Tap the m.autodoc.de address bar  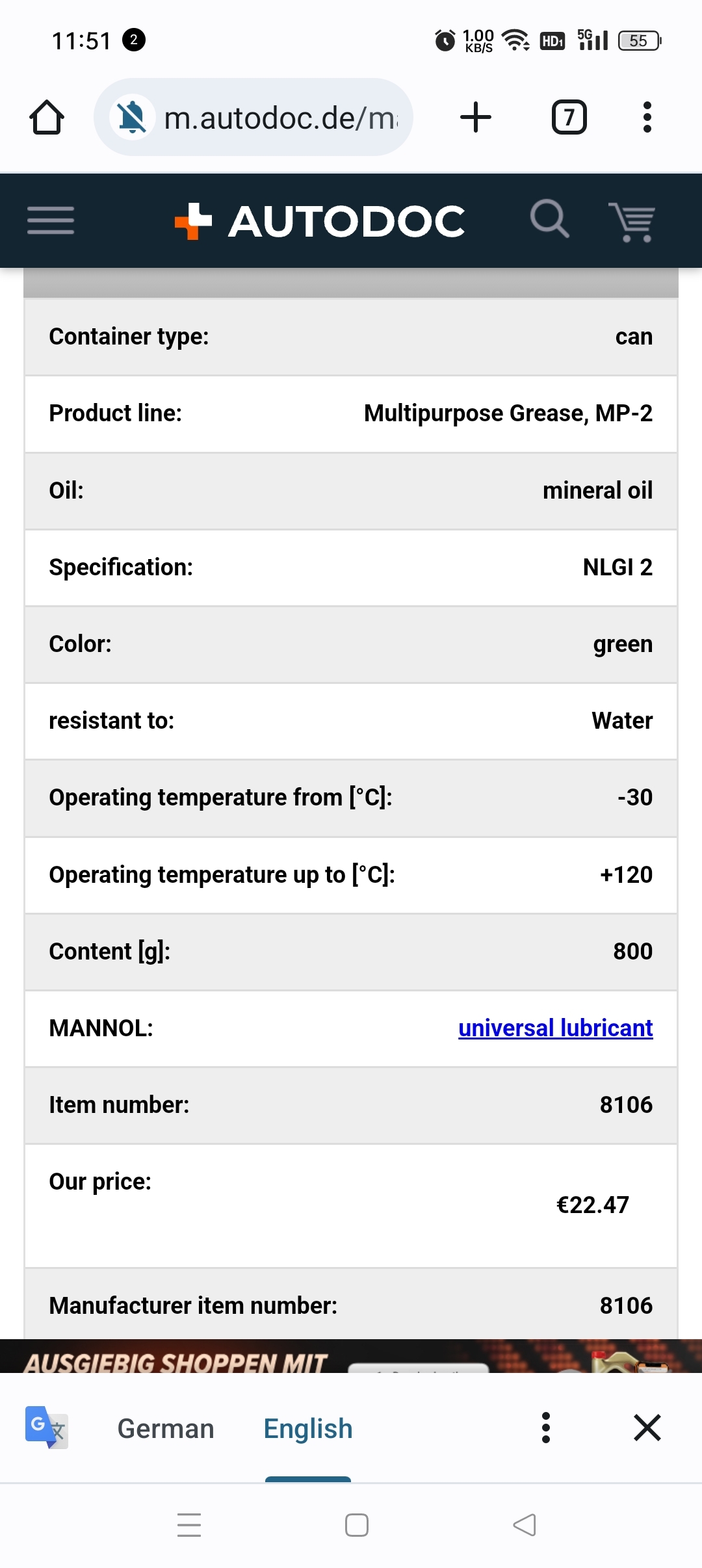pos(253,118)
